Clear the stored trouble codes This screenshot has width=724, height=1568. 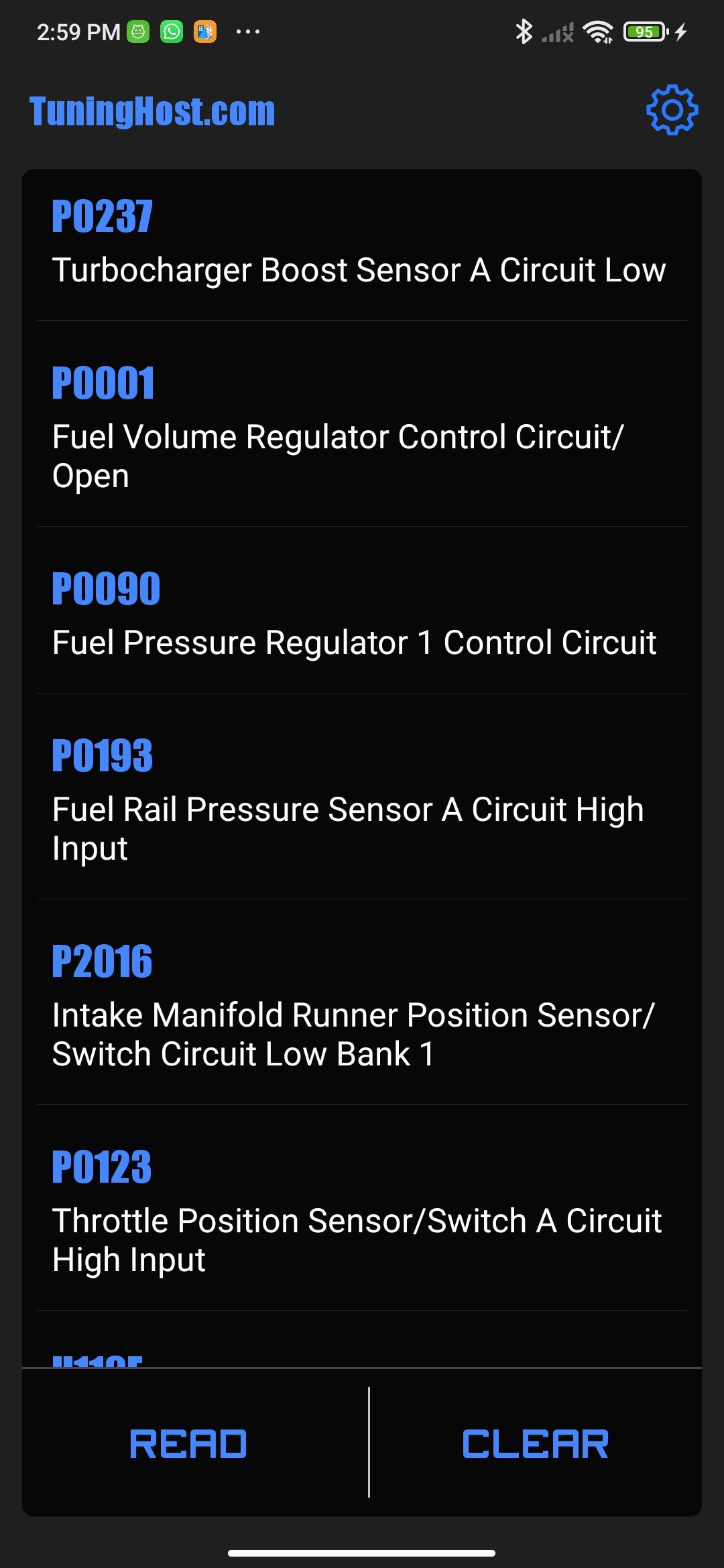(535, 1444)
